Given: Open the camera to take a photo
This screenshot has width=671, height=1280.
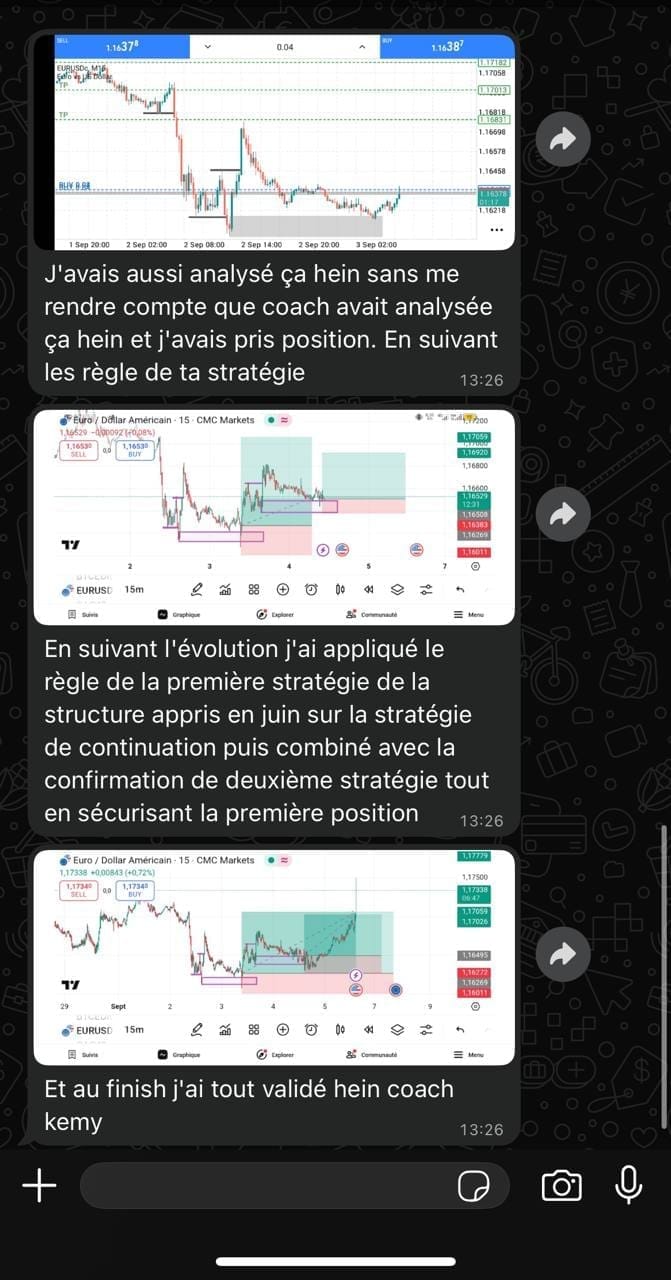Looking at the screenshot, I should point(562,1186).
